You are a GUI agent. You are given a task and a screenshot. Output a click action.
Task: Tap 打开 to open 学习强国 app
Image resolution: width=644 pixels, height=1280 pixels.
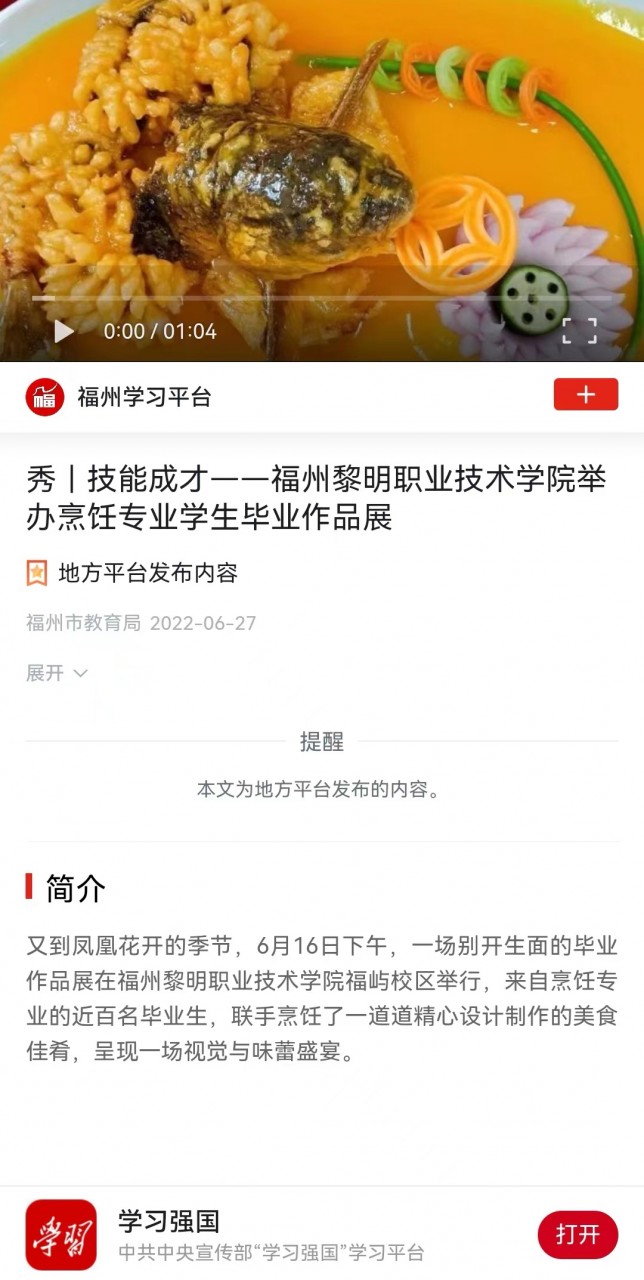(577, 1234)
